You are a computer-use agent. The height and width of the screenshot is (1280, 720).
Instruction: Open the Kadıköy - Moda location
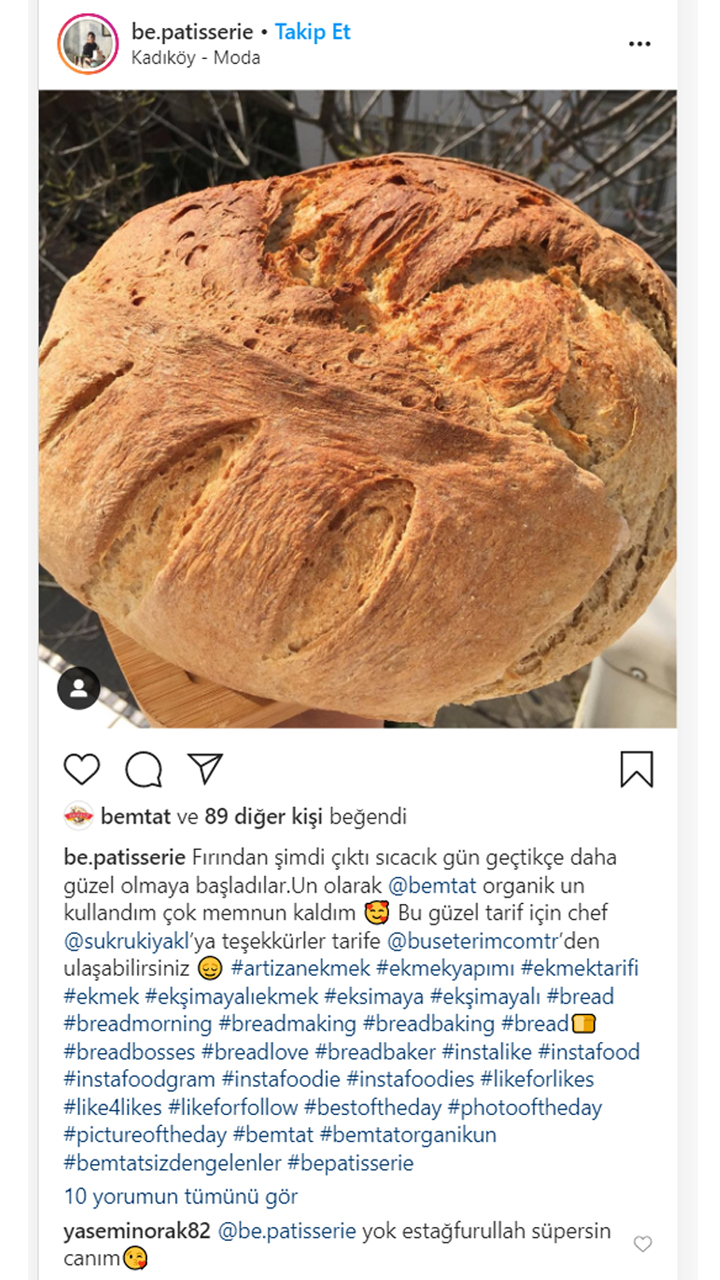coord(195,58)
